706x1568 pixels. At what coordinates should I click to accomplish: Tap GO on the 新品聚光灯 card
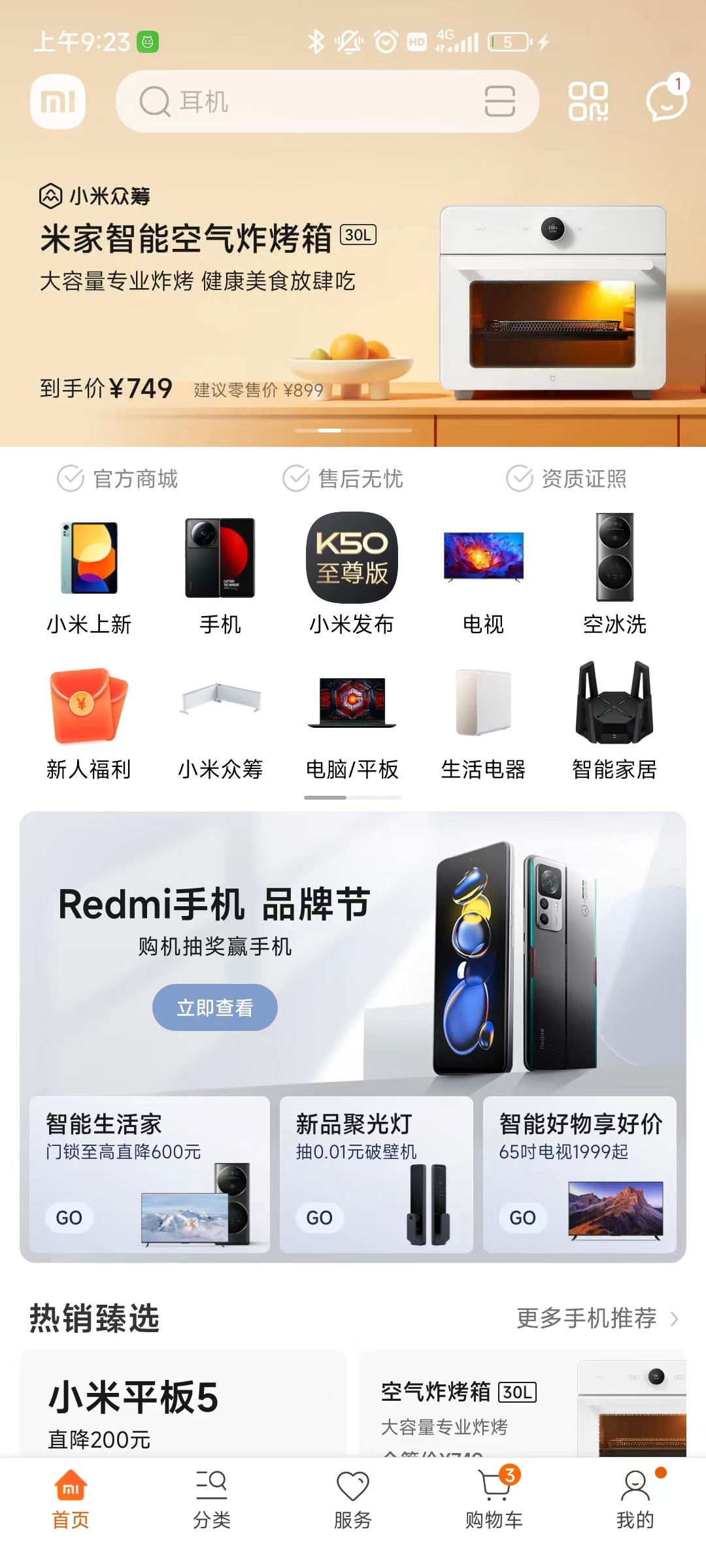point(319,1218)
